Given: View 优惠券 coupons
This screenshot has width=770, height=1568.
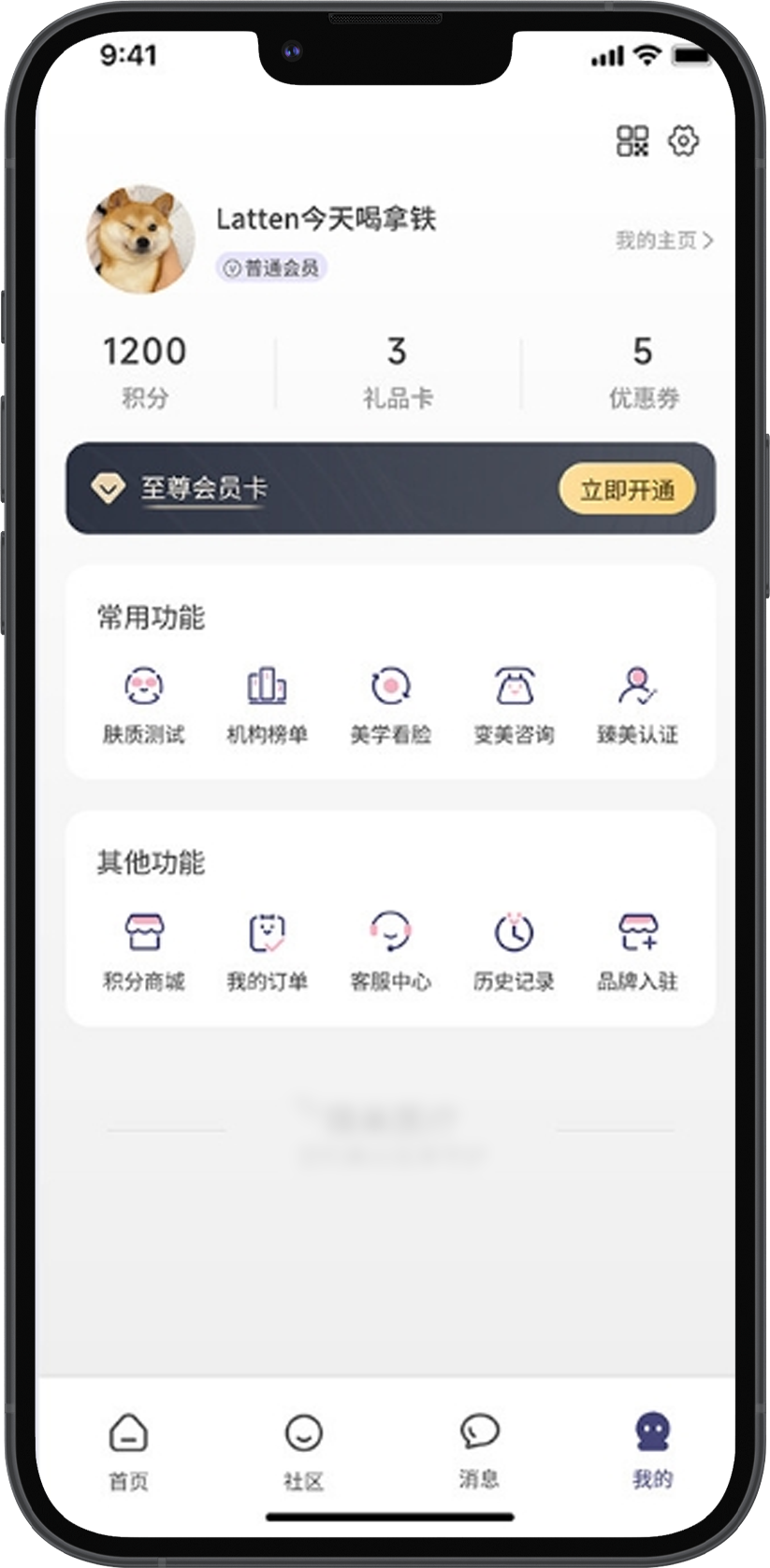Looking at the screenshot, I should click(x=643, y=371).
